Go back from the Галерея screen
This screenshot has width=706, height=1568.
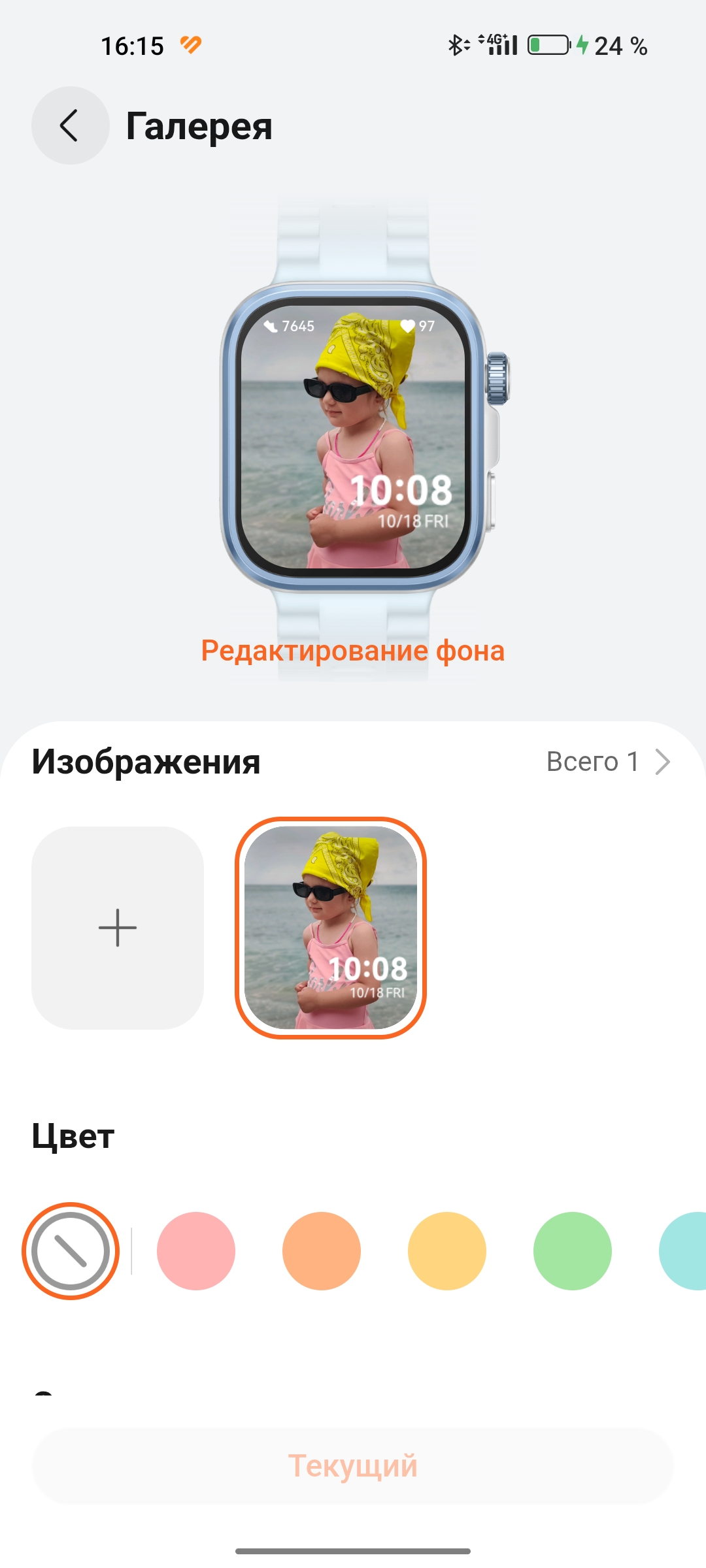(x=70, y=125)
